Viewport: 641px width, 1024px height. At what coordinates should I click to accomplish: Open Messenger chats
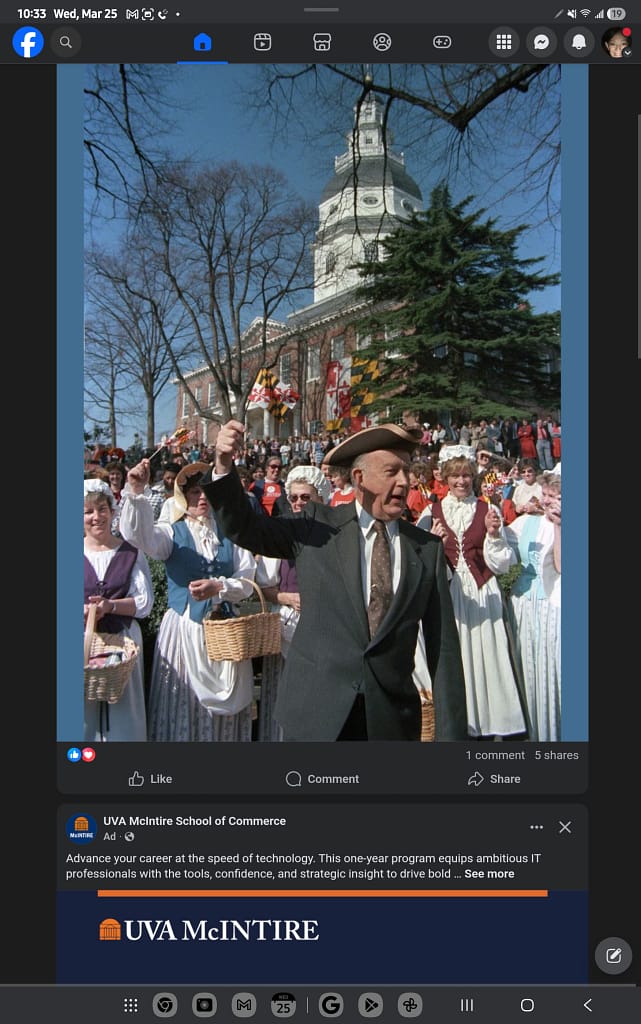pos(541,42)
